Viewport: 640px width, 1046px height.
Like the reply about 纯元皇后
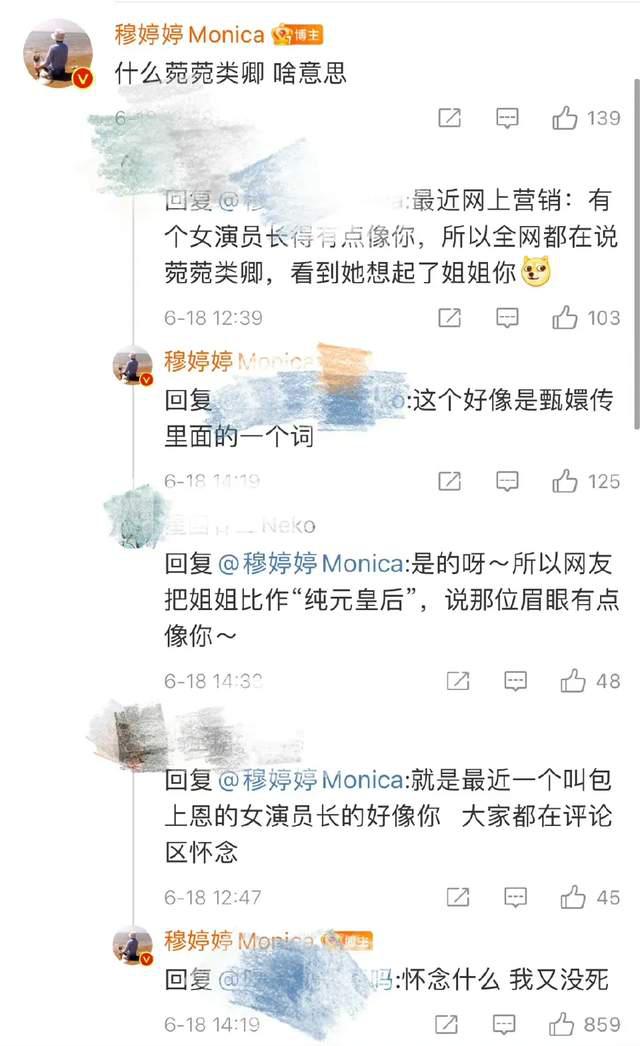(x=573, y=681)
